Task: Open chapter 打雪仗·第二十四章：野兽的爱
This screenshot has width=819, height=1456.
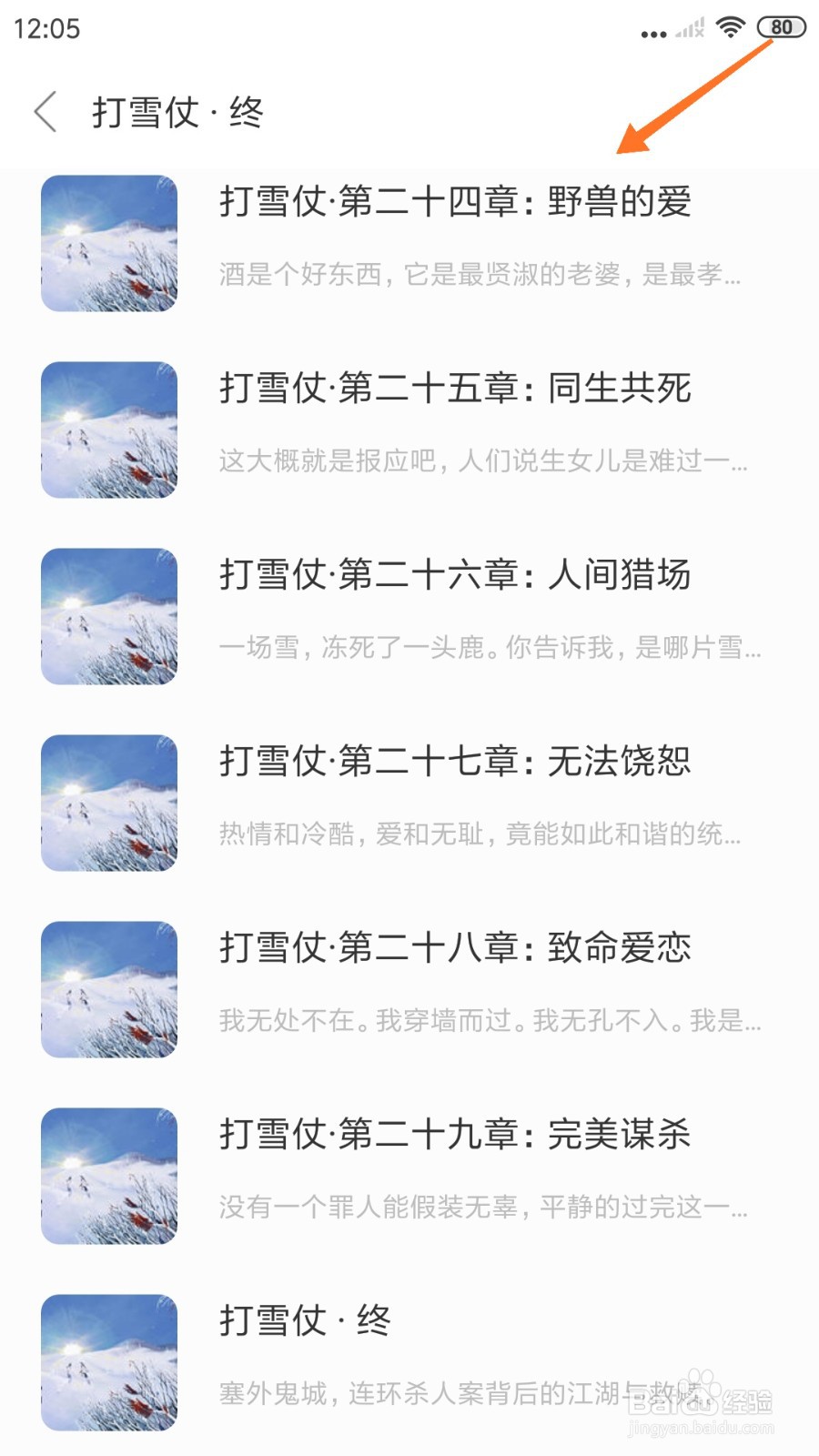Action: (455, 203)
